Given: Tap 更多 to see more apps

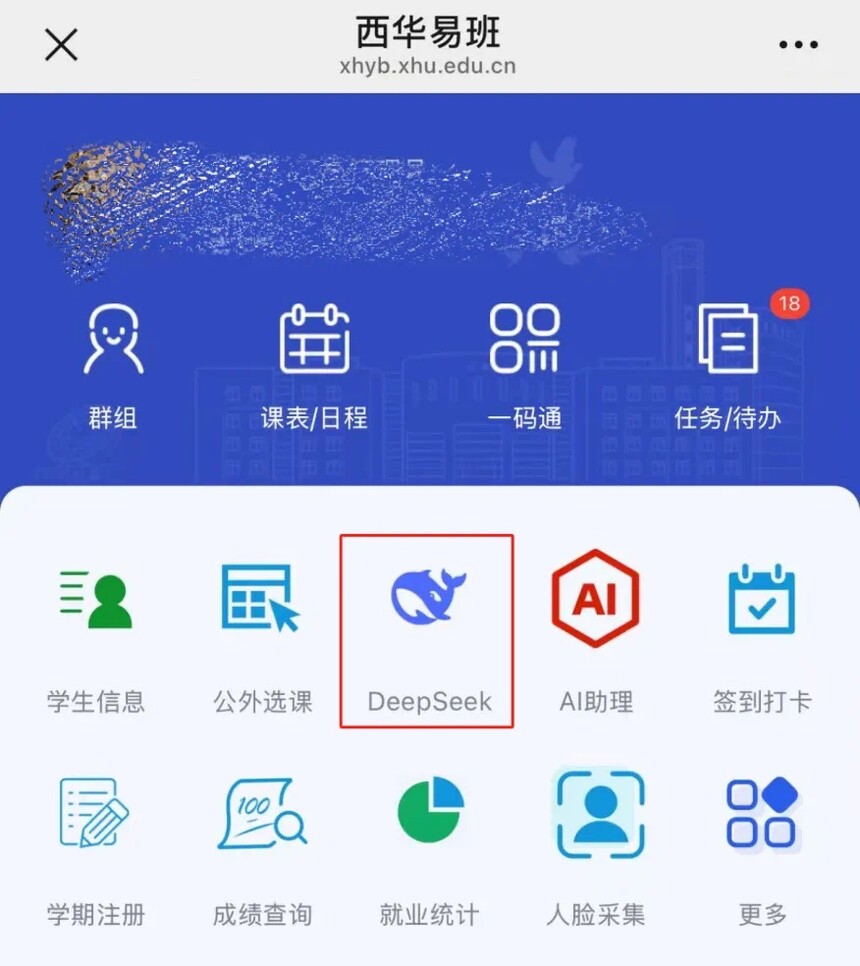Looking at the screenshot, I should [762, 847].
